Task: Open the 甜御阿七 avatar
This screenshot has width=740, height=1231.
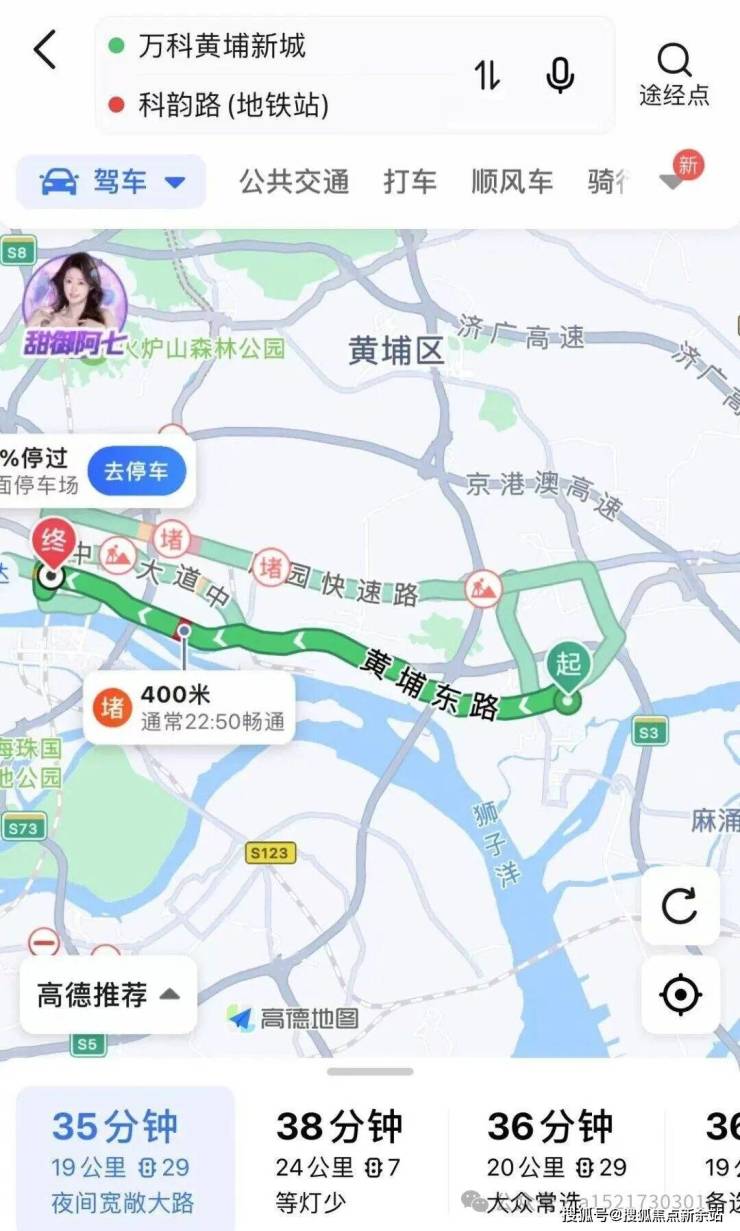Action: 74,302
